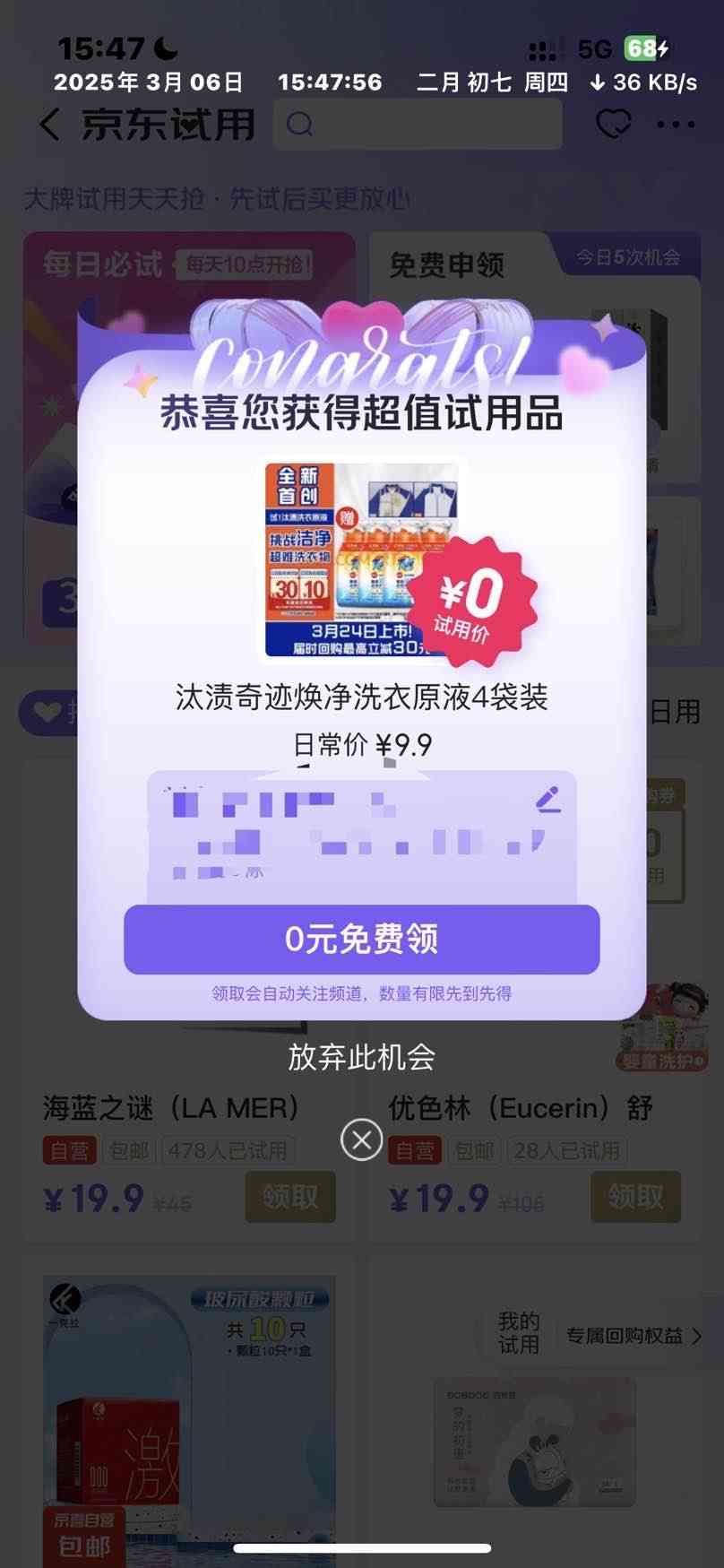Tap 放弃此机会 to give up the offer
This screenshot has height=1568, width=724.
coord(361,1057)
